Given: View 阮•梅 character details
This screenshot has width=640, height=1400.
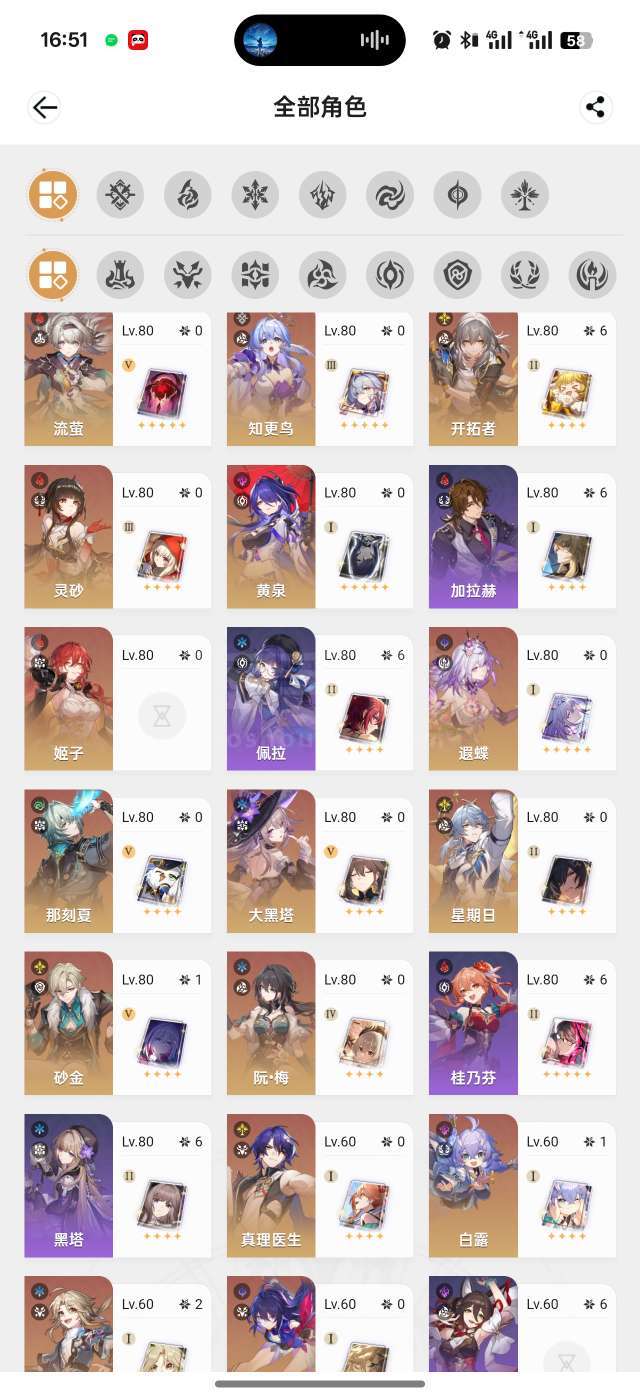Looking at the screenshot, I should pyautogui.click(x=320, y=1028).
